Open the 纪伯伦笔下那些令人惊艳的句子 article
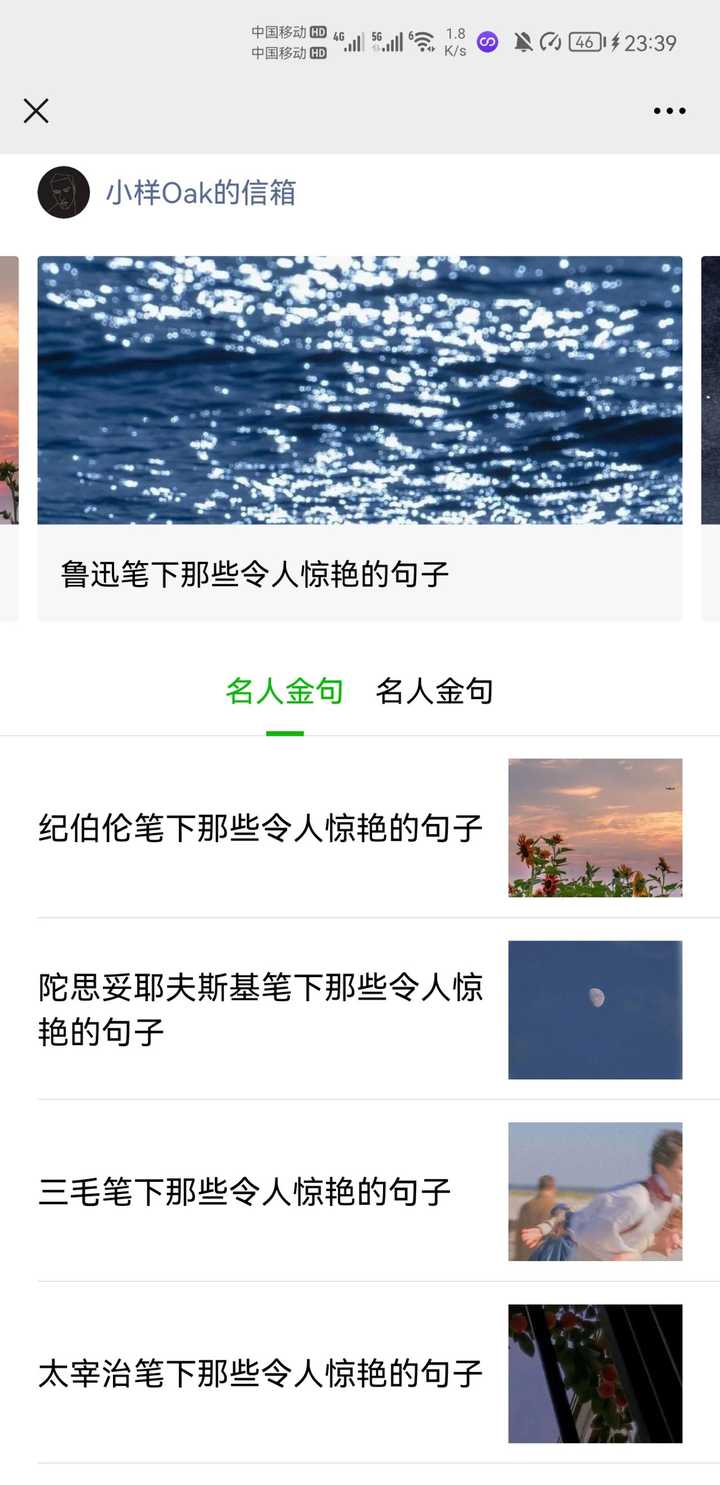The width and height of the screenshot is (720, 1485). tap(260, 828)
